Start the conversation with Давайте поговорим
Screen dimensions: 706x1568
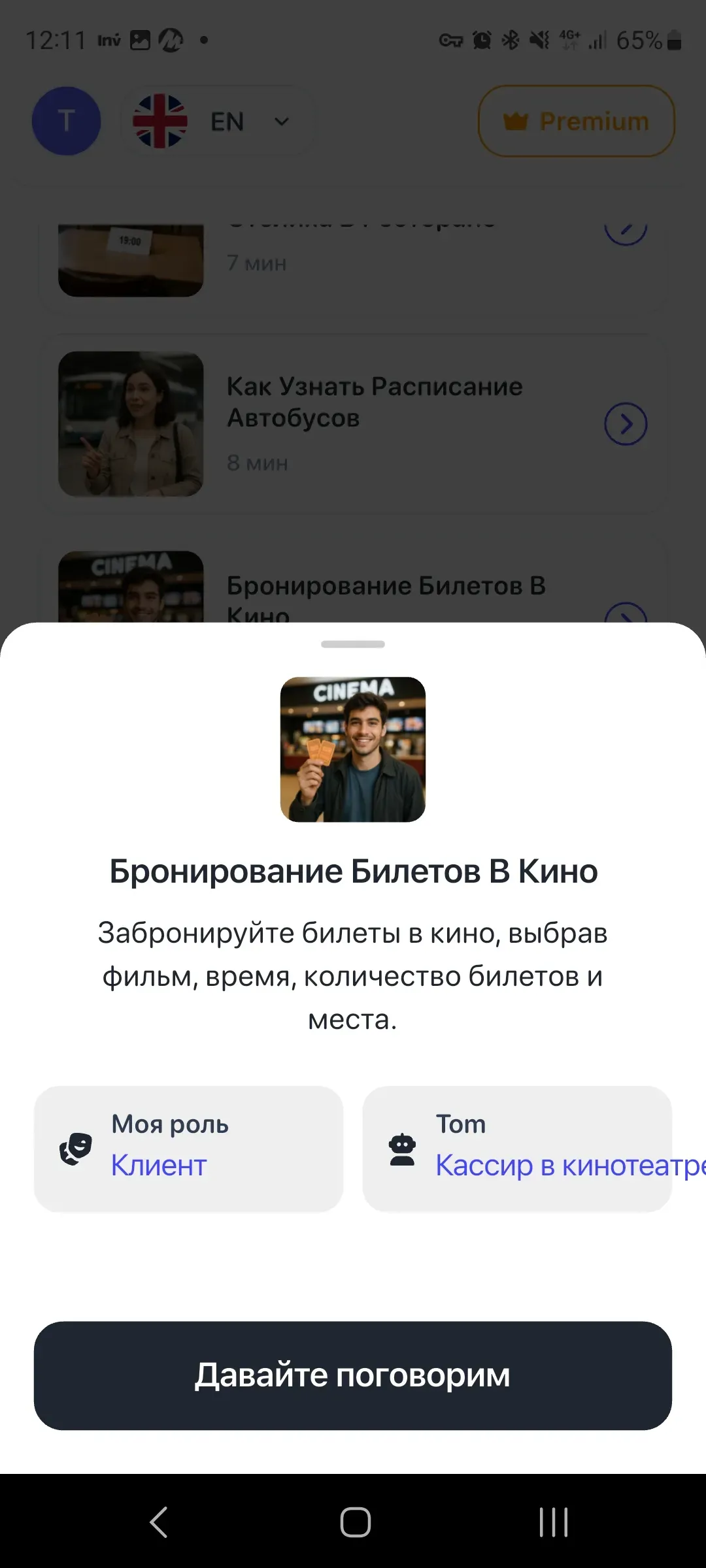(353, 1375)
